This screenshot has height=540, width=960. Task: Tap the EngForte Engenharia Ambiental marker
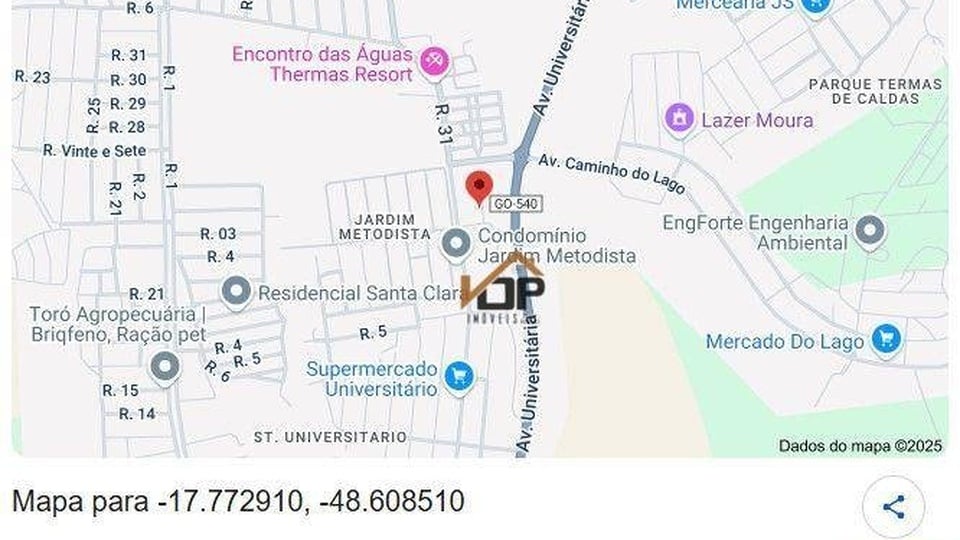click(x=871, y=232)
